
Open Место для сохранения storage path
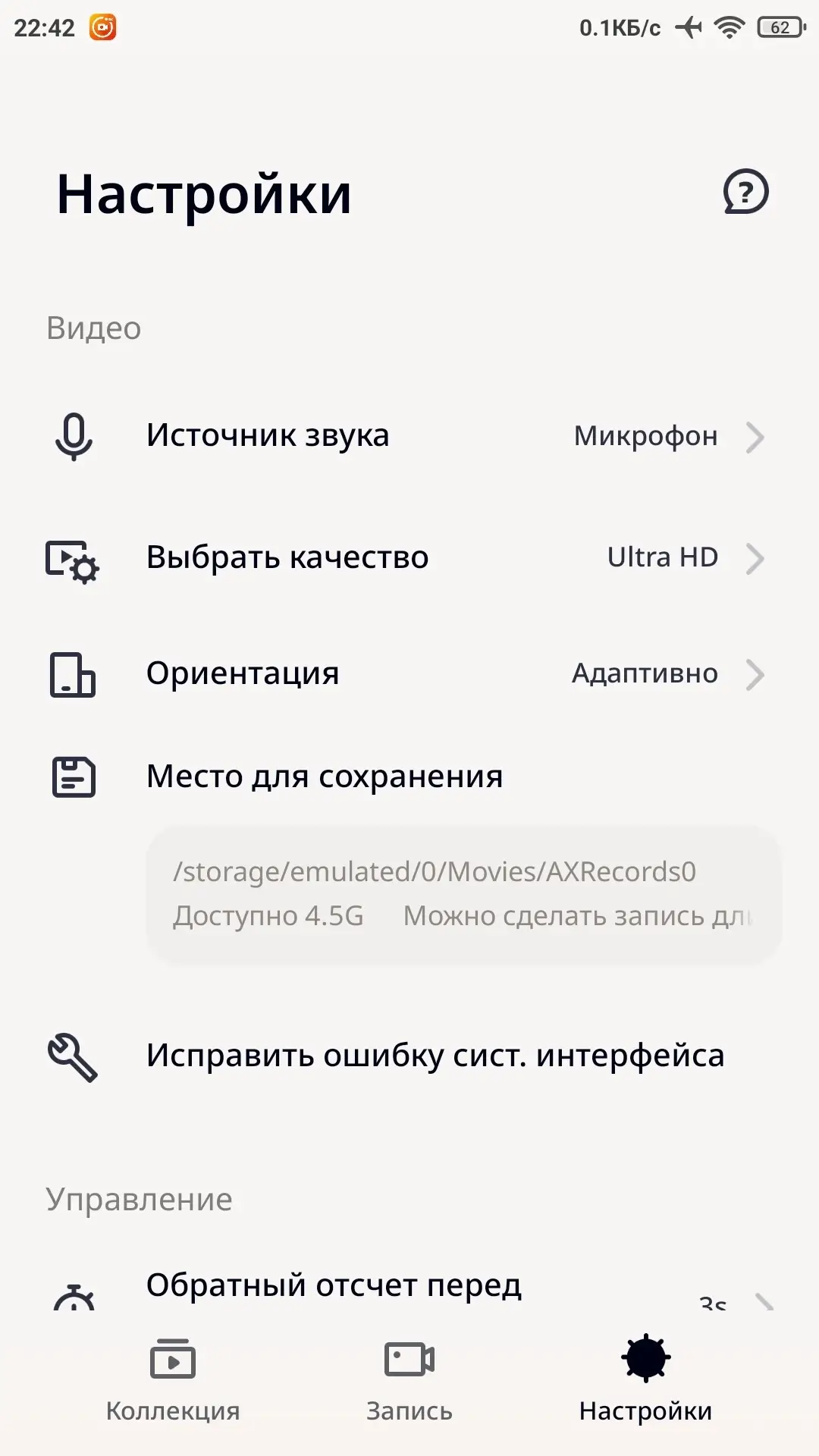463,893
